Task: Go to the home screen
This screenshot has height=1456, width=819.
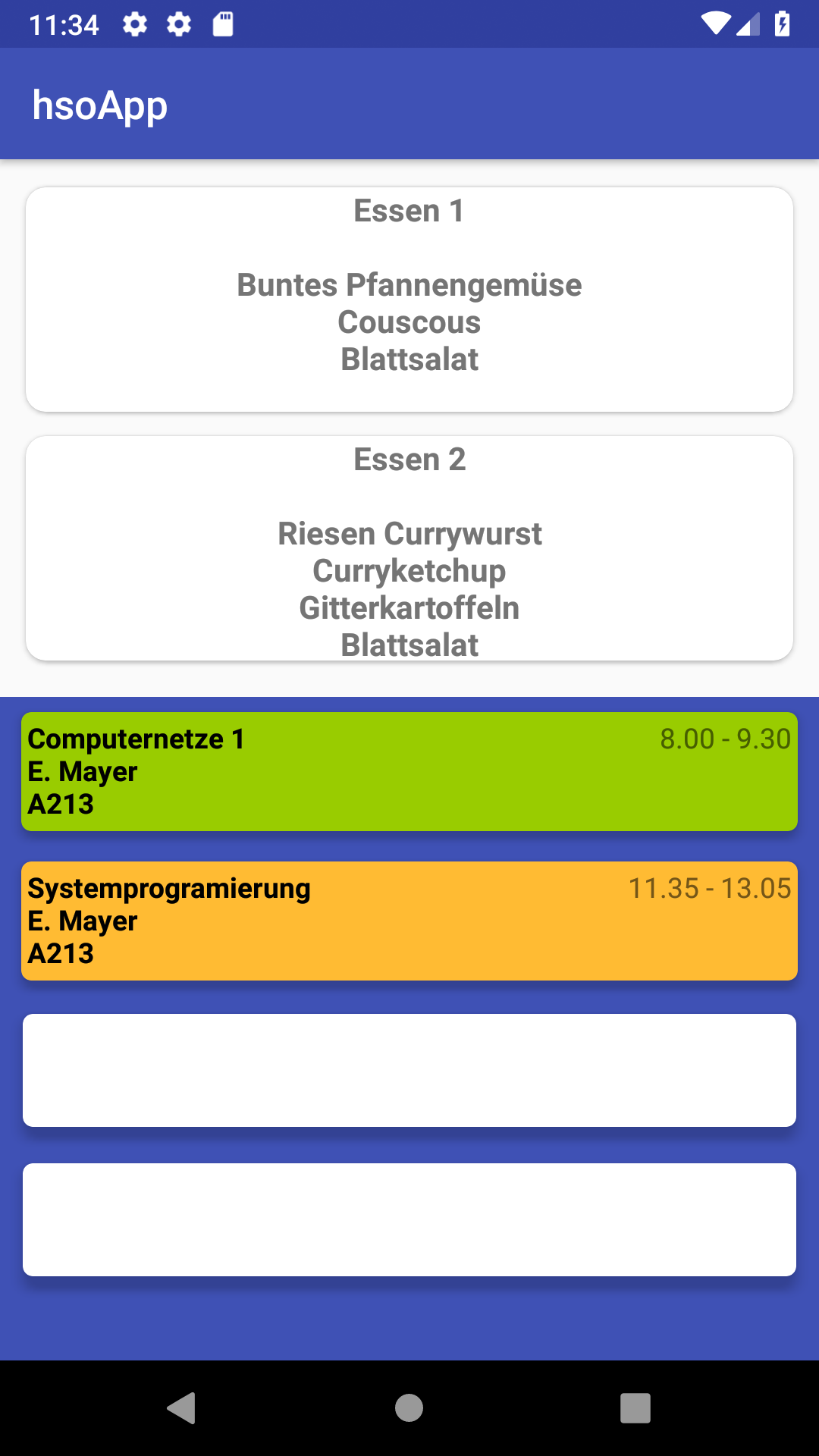Action: [x=409, y=1408]
